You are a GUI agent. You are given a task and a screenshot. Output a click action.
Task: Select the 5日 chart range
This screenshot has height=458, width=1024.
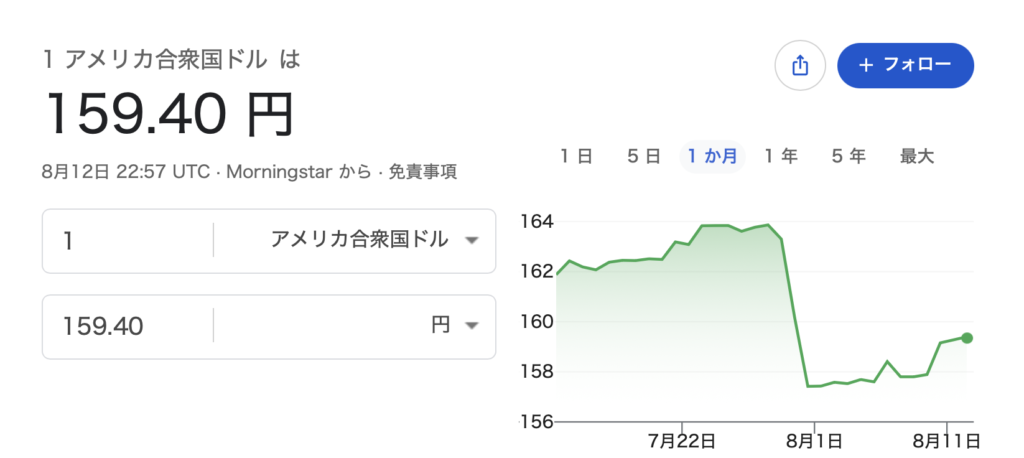coord(644,157)
